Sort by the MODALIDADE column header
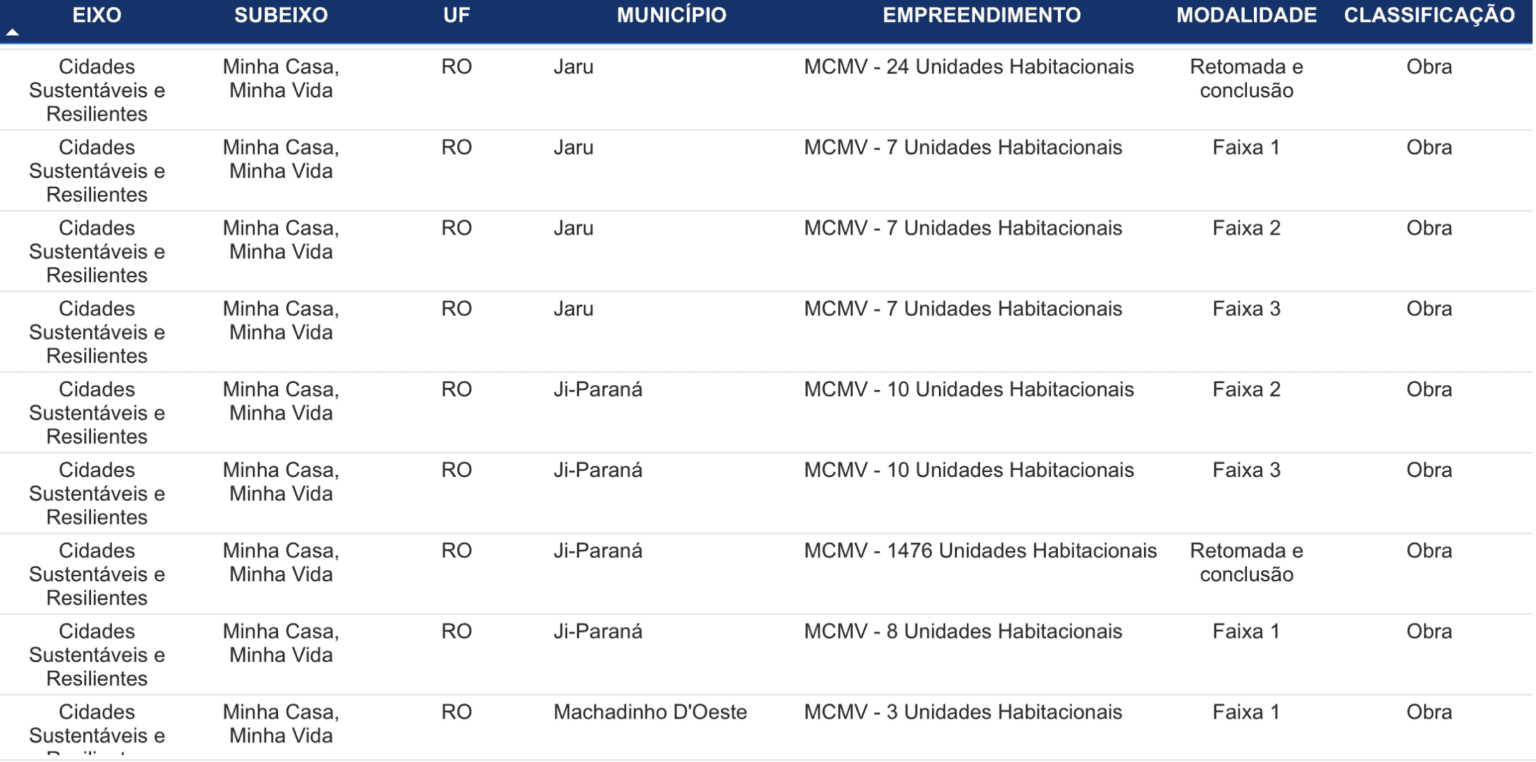 click(1246, 16)
